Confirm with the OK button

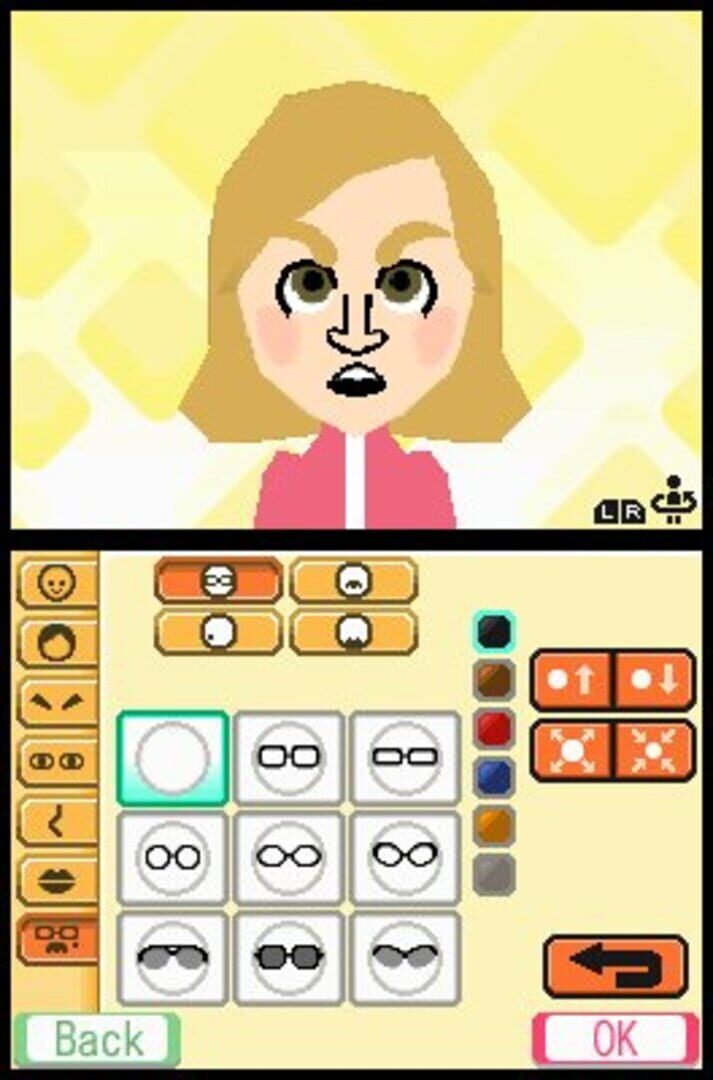[614, 1041]
